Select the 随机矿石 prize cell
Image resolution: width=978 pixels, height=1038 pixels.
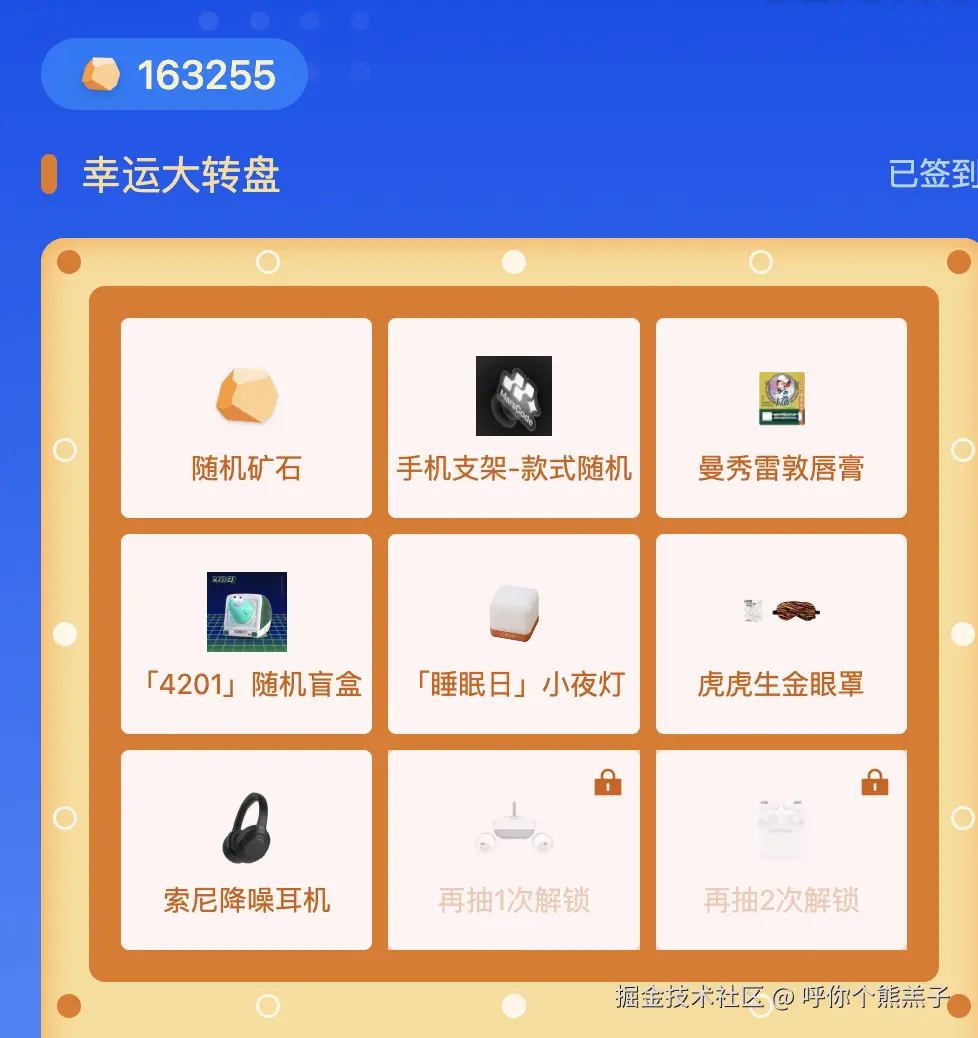tap(246, 418)
